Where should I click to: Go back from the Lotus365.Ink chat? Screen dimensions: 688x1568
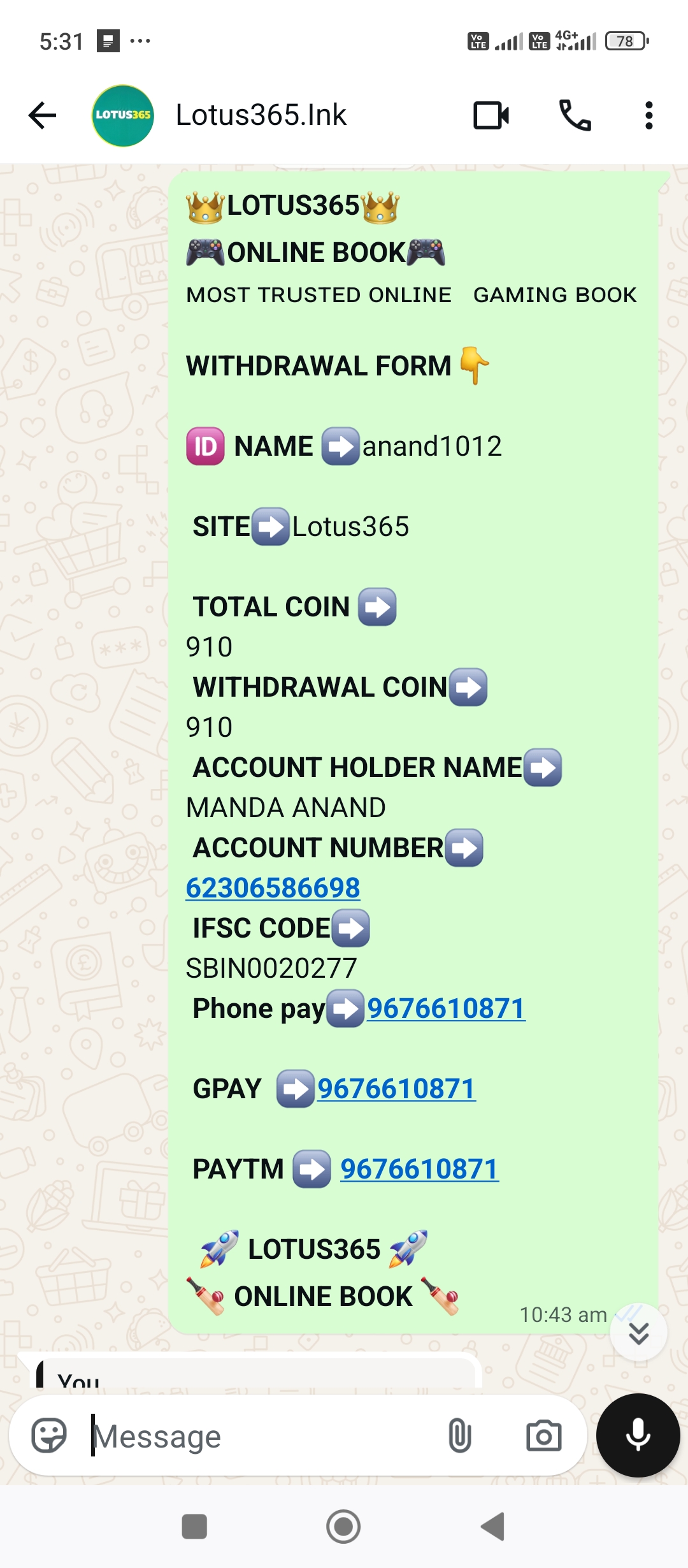[x=43, y=115]
